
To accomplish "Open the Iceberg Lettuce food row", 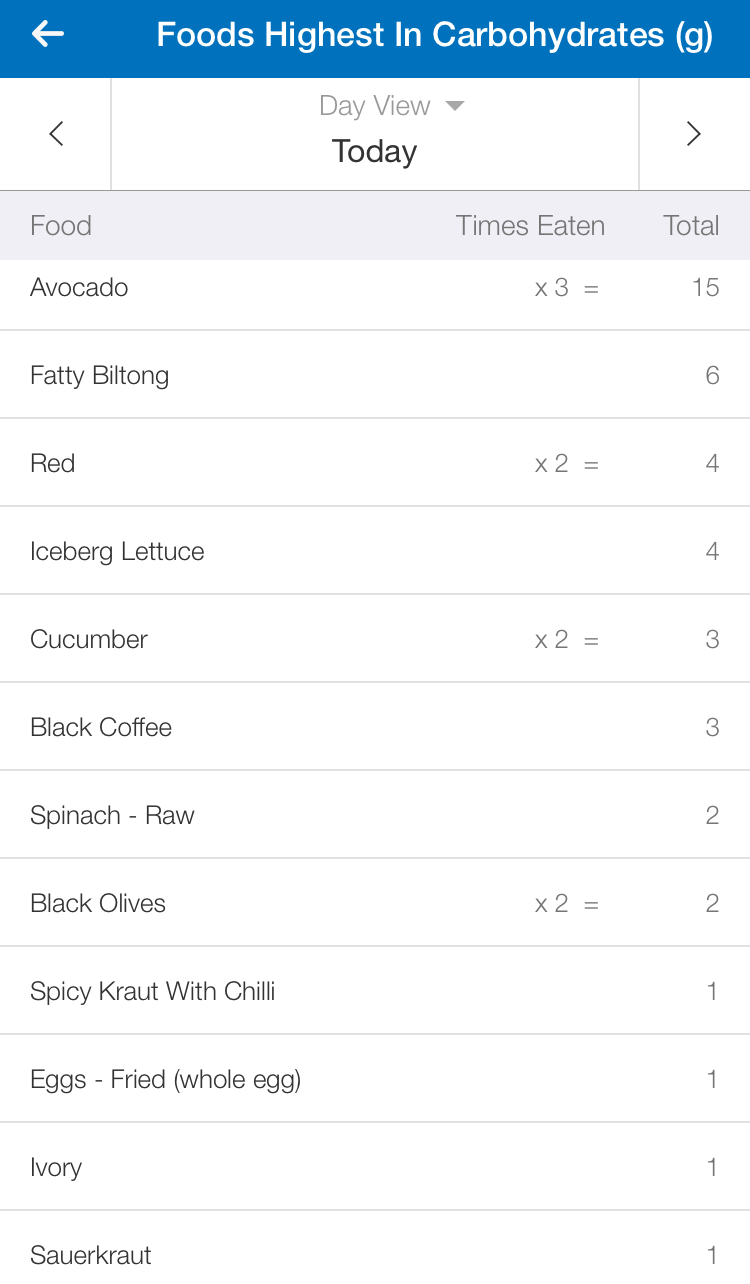I will coord(375,551).
